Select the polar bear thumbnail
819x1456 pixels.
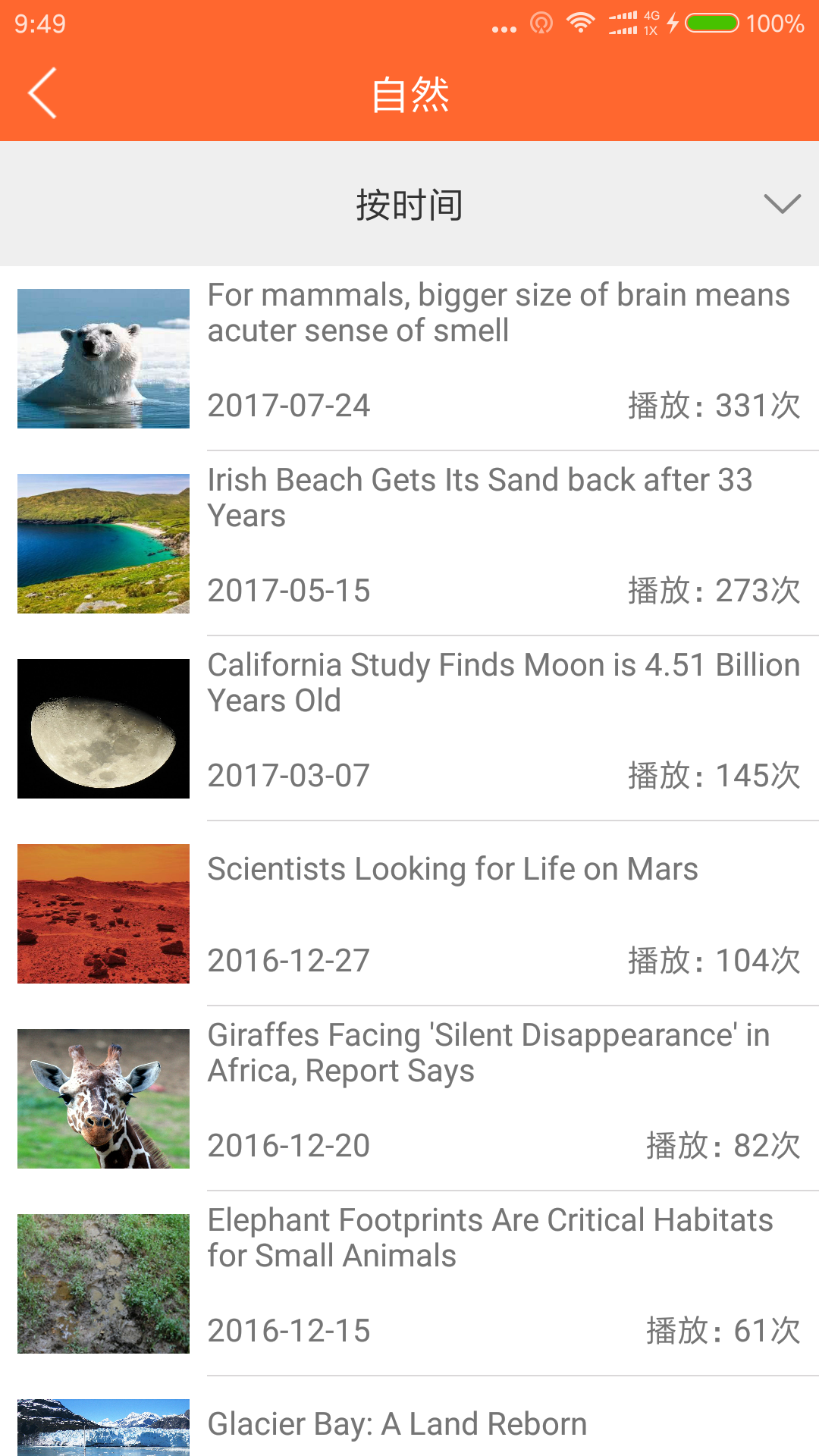[x=103, y=359]
